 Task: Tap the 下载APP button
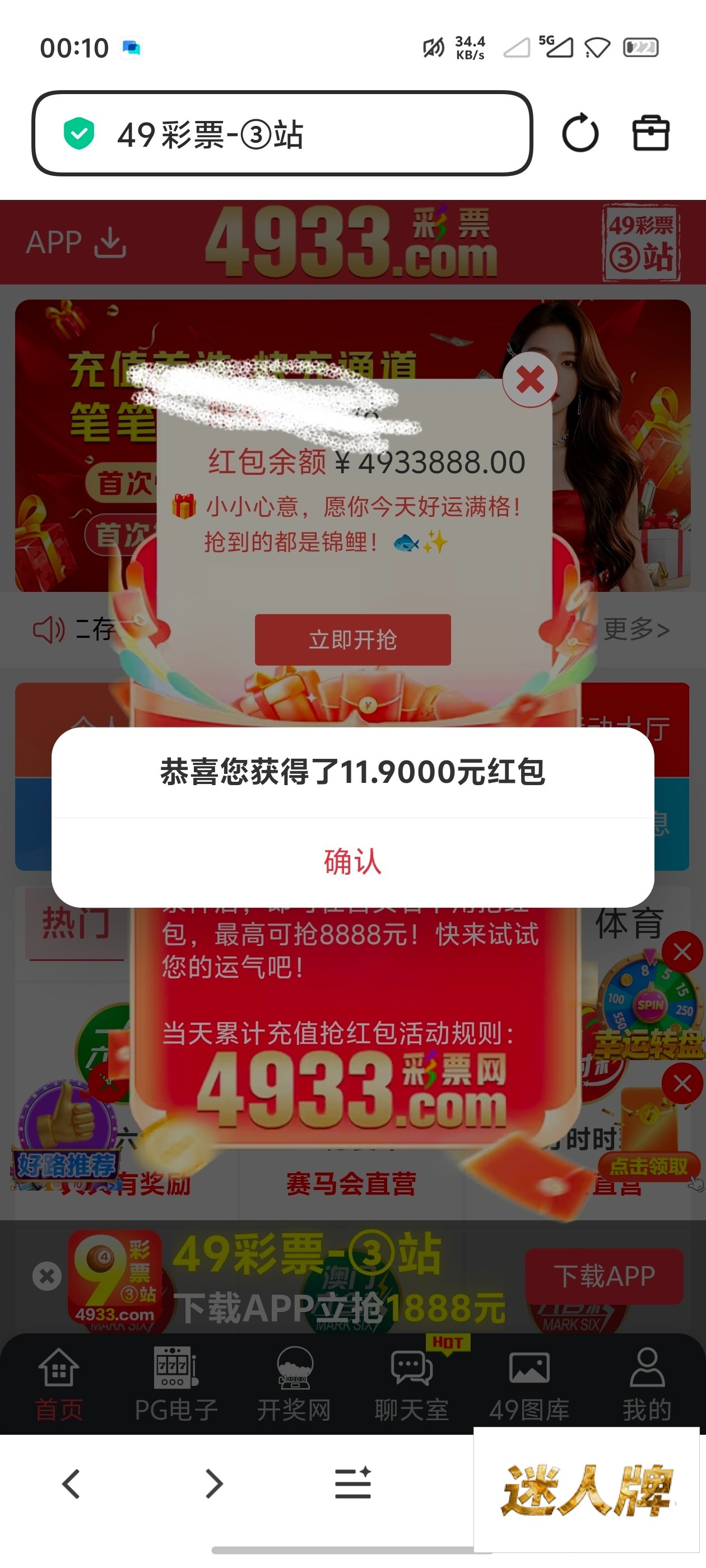[603, 1276]
